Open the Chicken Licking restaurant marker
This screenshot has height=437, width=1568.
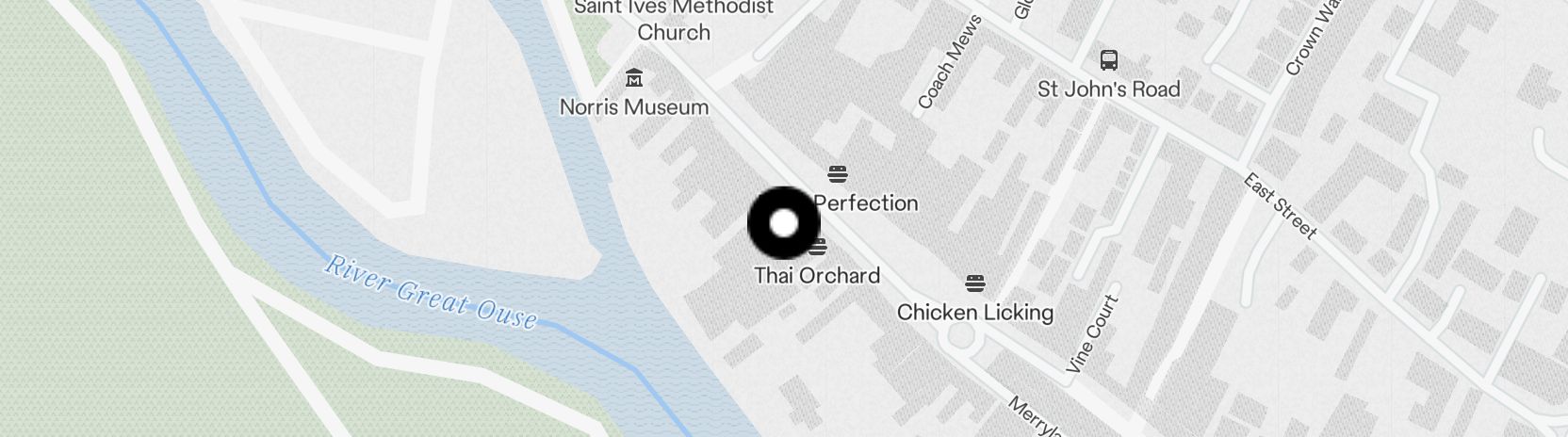click(975, 283)
